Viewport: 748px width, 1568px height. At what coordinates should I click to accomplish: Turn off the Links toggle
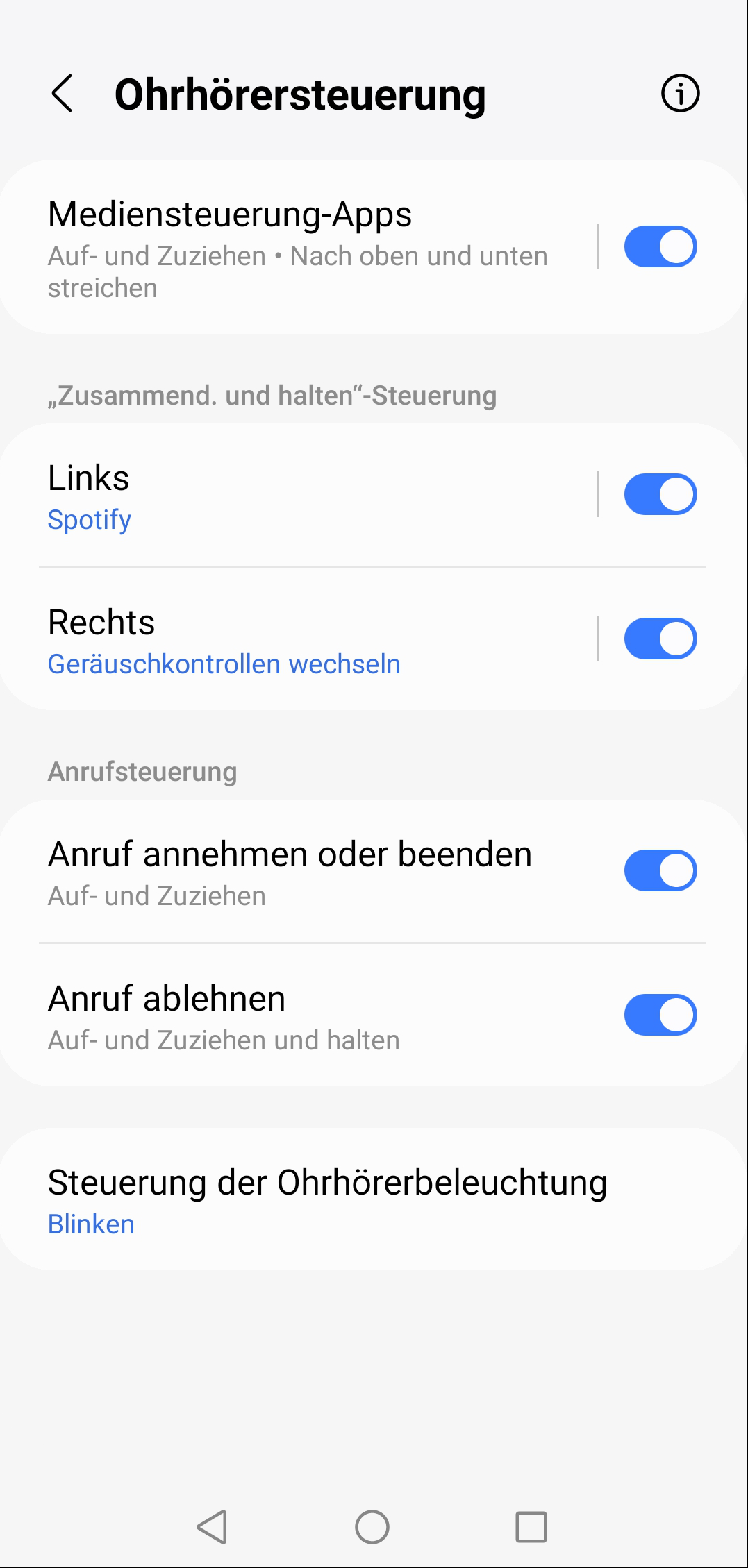click(660, 494)
